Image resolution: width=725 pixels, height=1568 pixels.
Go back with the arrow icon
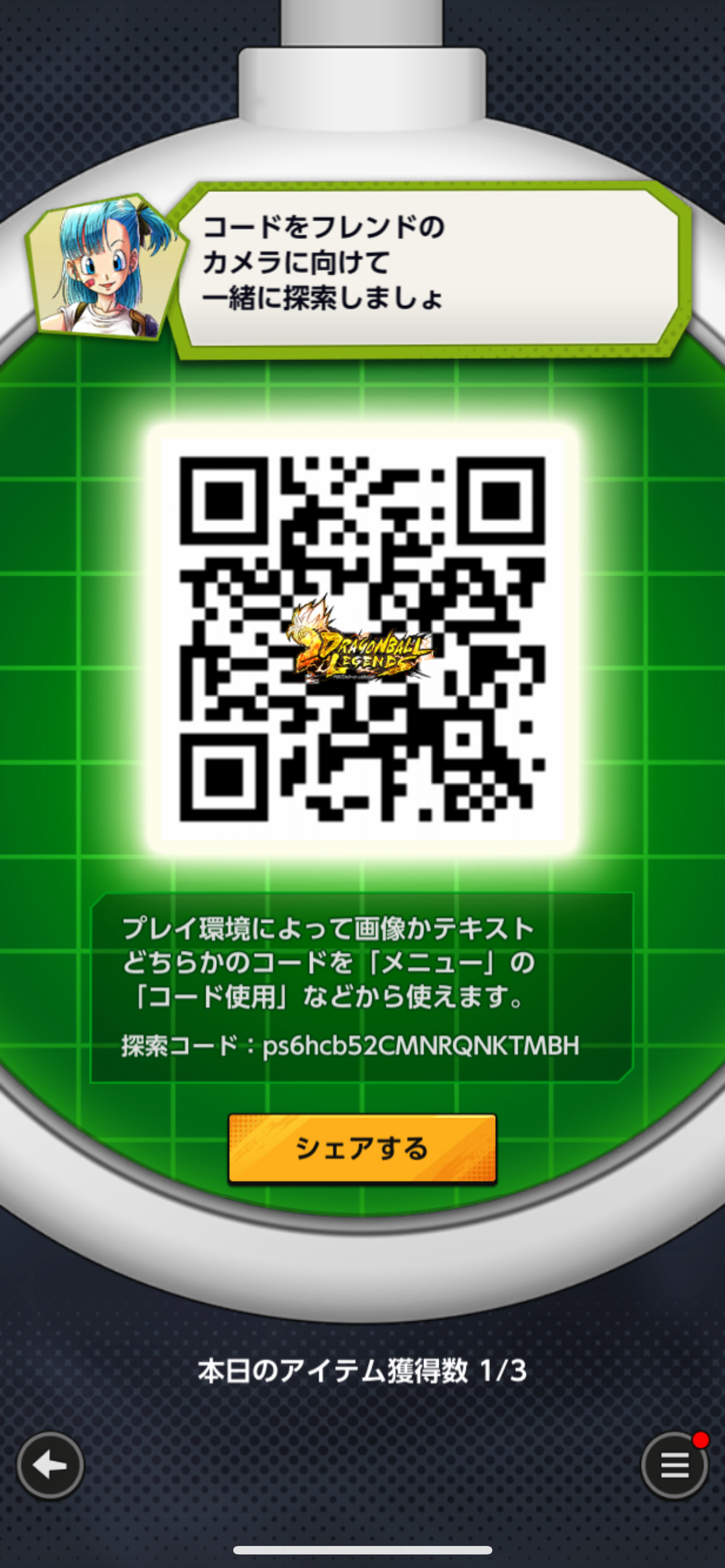coord(50,1466)
